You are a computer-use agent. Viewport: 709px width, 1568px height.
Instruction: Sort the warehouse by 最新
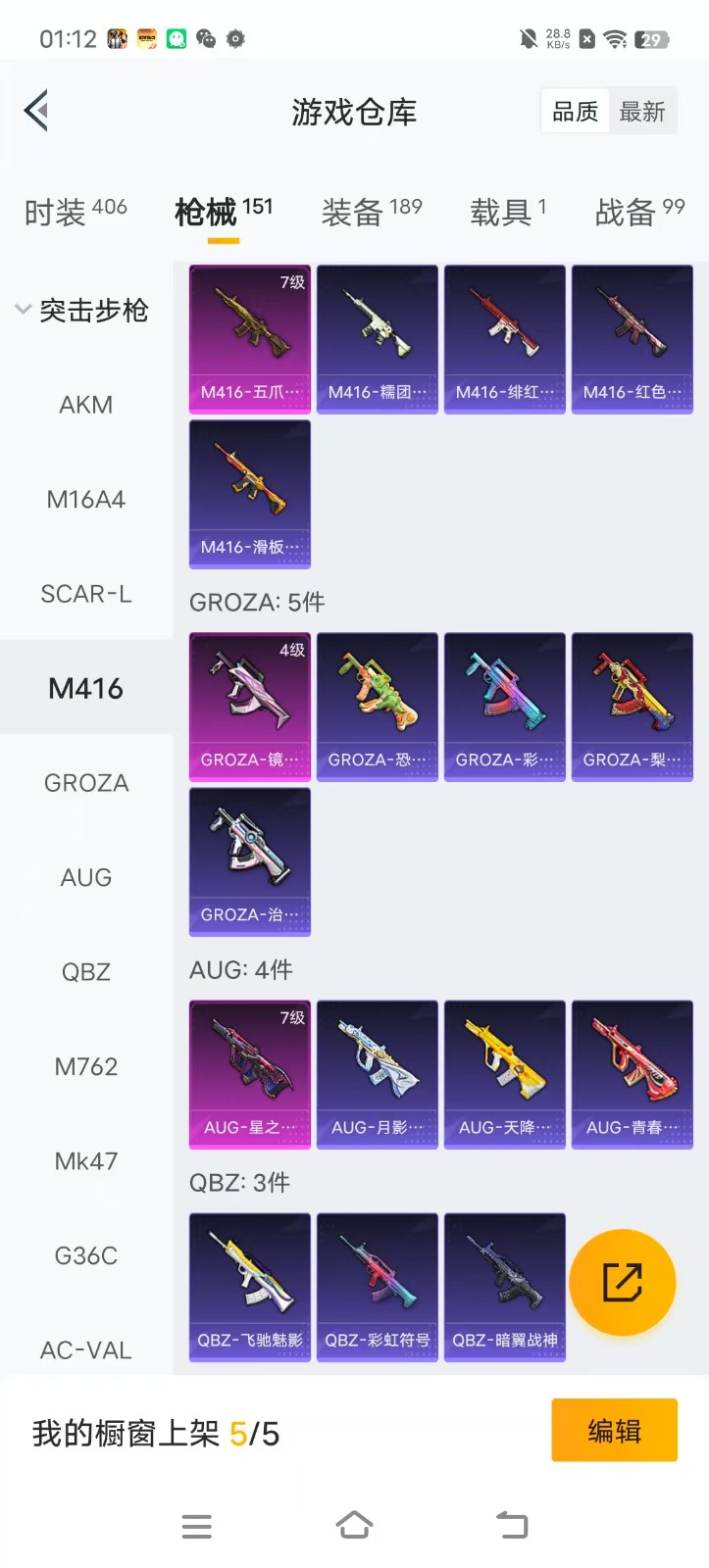pos(642,112)
